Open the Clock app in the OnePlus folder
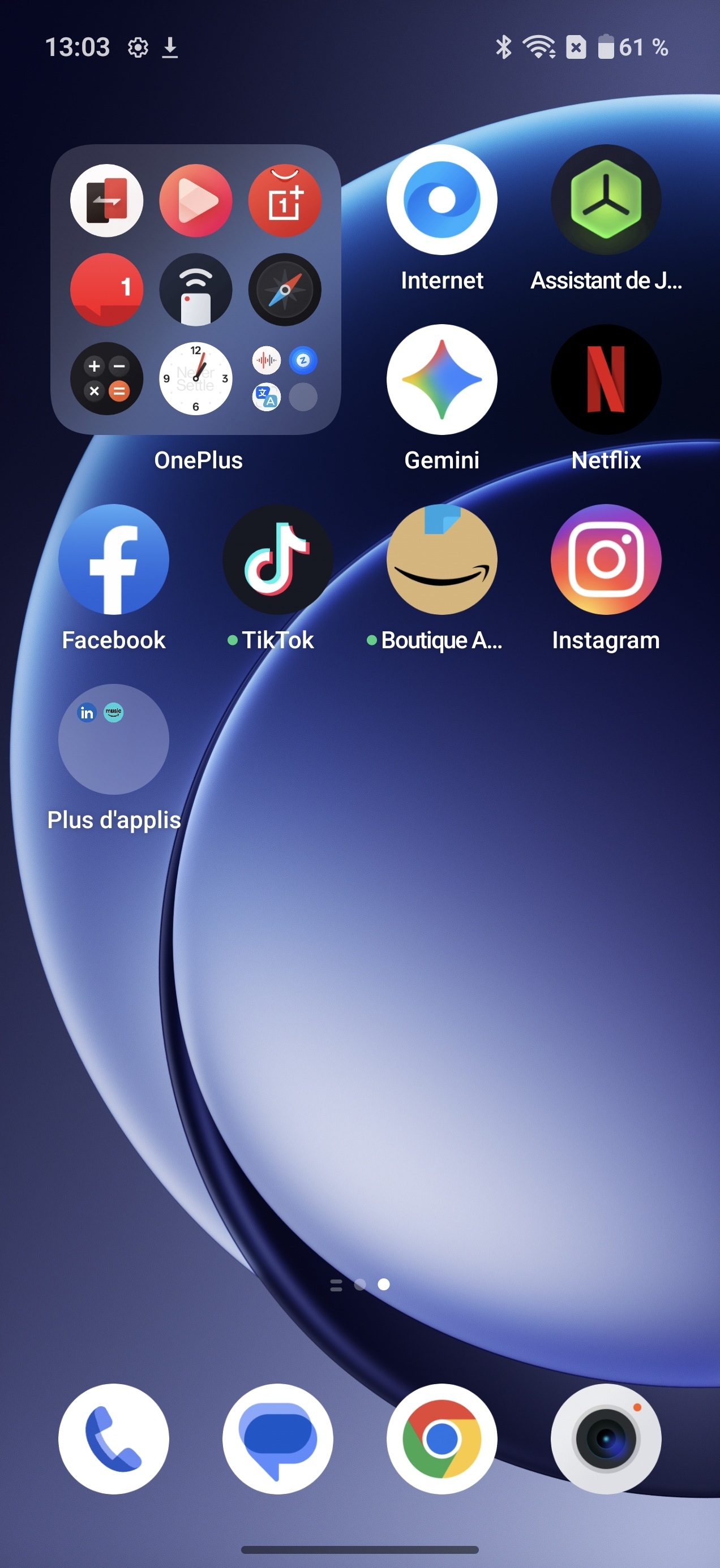 pyautogui.click(x=195, y=379)
